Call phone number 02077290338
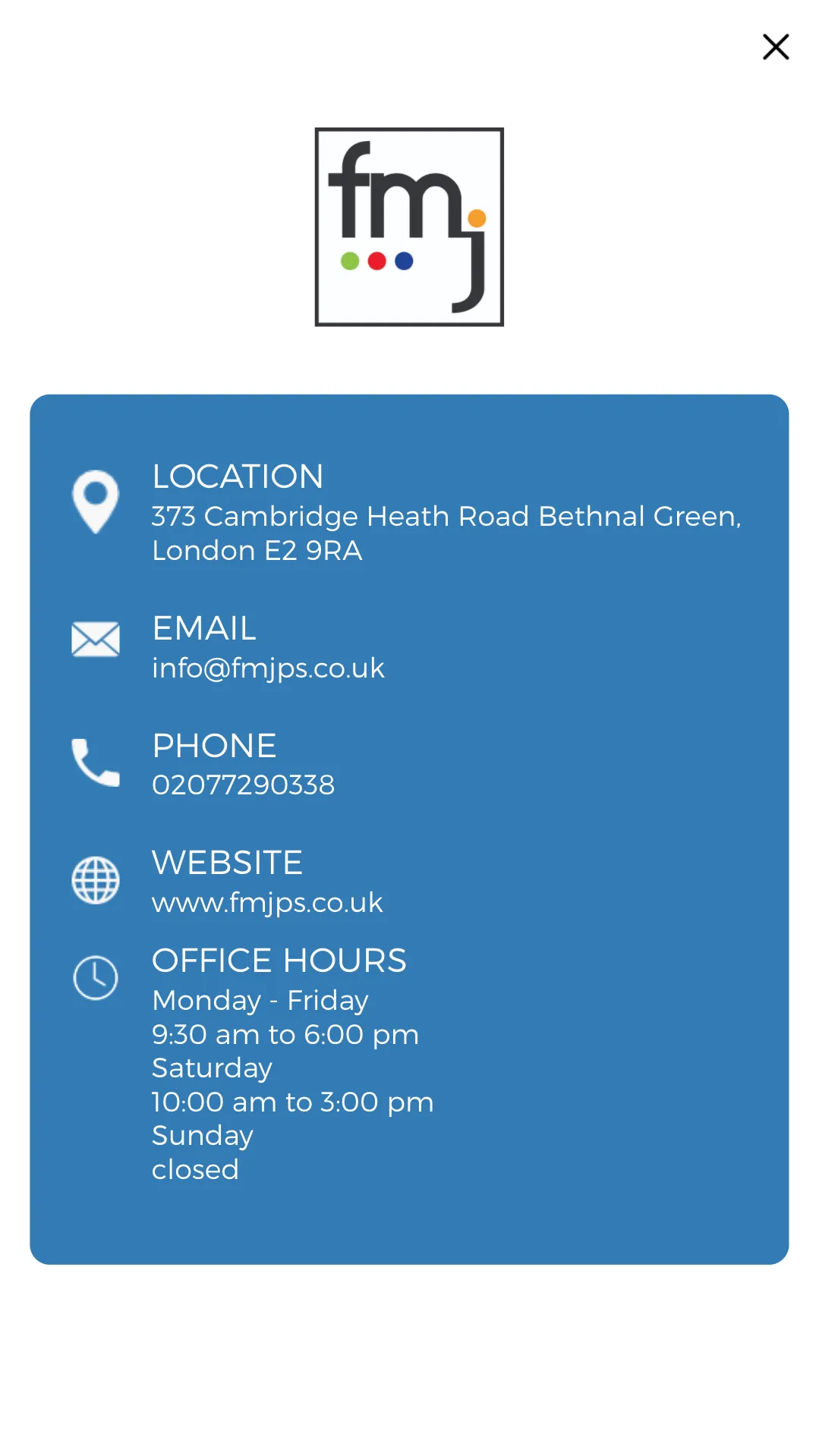Viewport: 819px width, 1456px height. [x=243, y=785]
